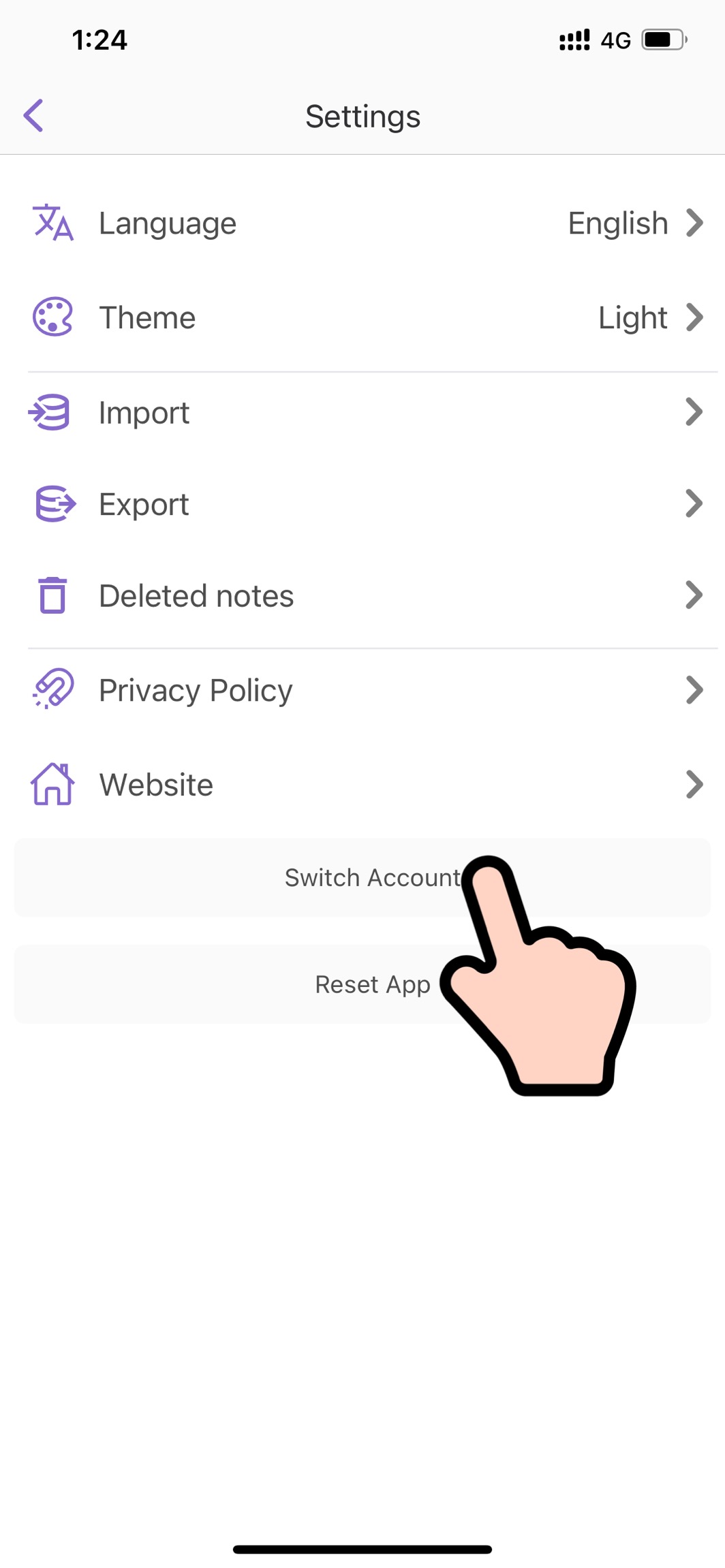This screenshot has height=1568, width=725.
Task: Visit the Website row
Action: [362, 785]
